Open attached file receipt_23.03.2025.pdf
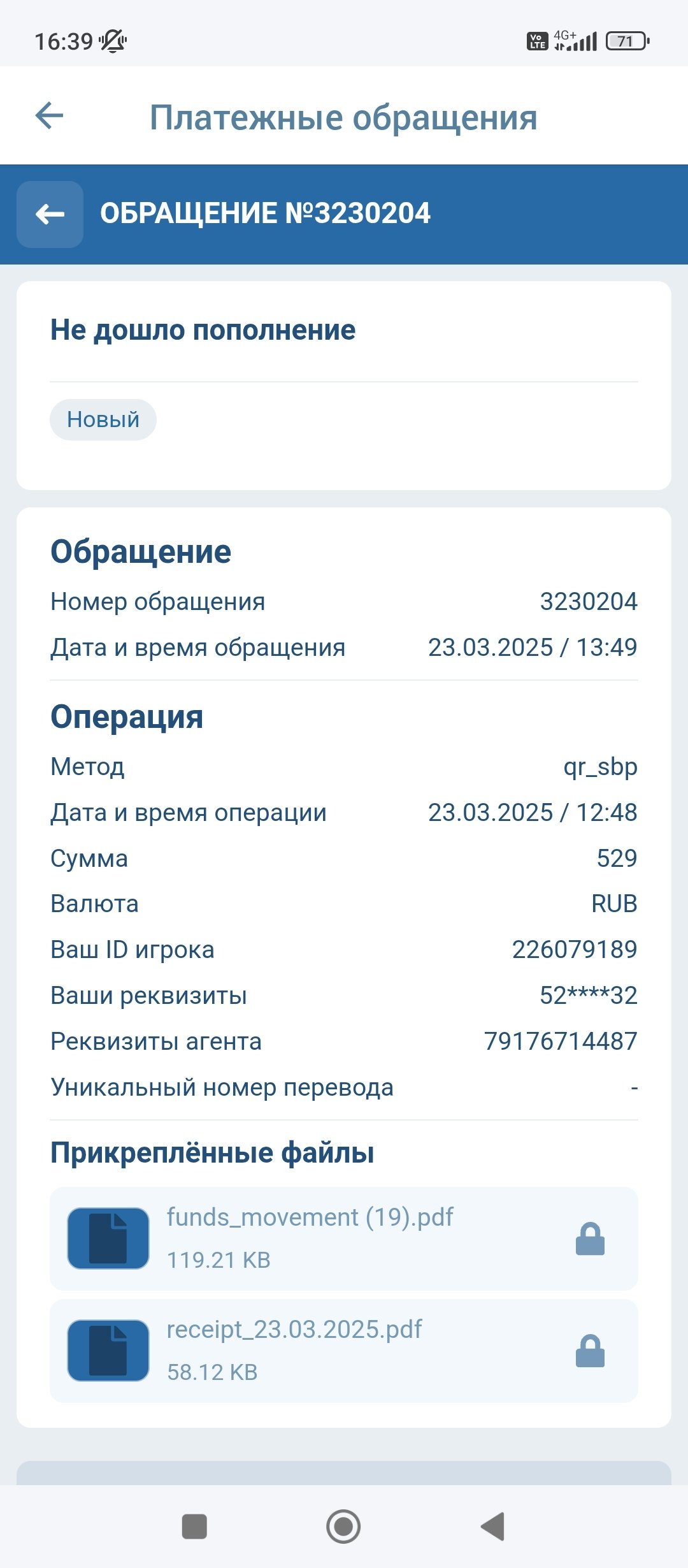The image size is (688, 1568). [294, 1350]
